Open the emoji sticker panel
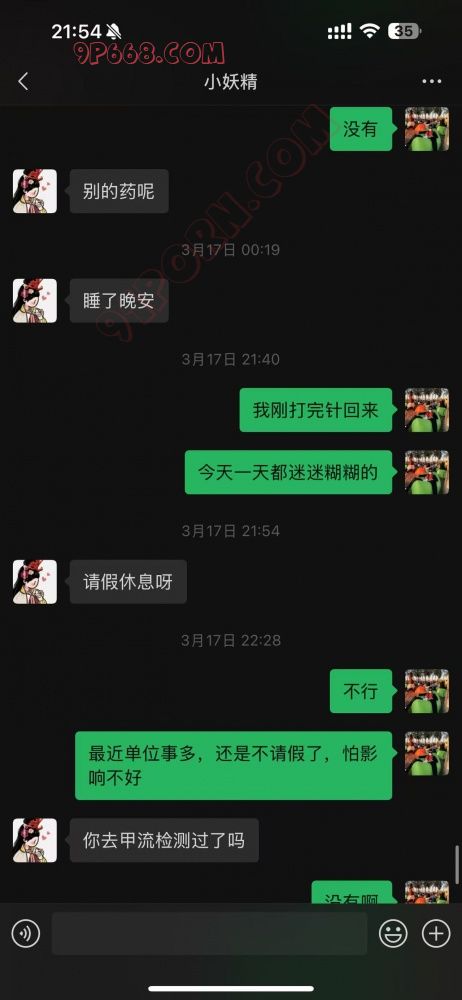Screen dimensions: 462x1000 pos(393,934)
